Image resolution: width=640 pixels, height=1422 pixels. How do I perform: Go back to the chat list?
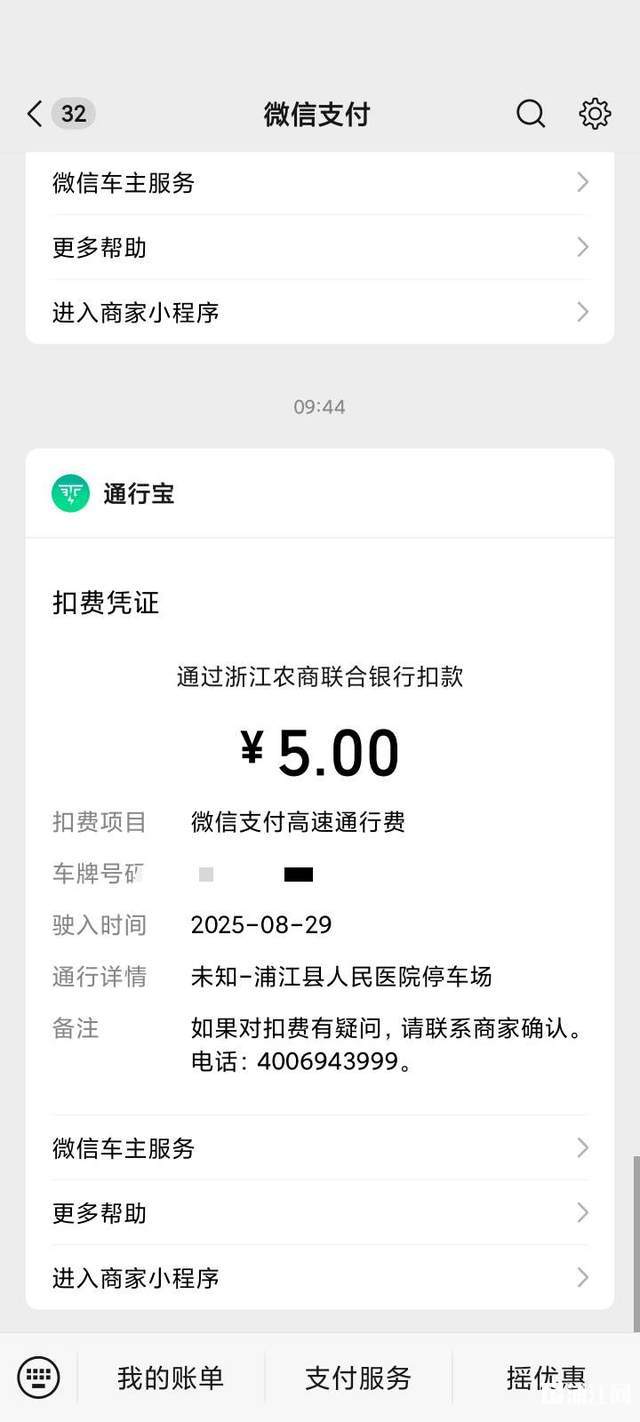pos(36,114)
